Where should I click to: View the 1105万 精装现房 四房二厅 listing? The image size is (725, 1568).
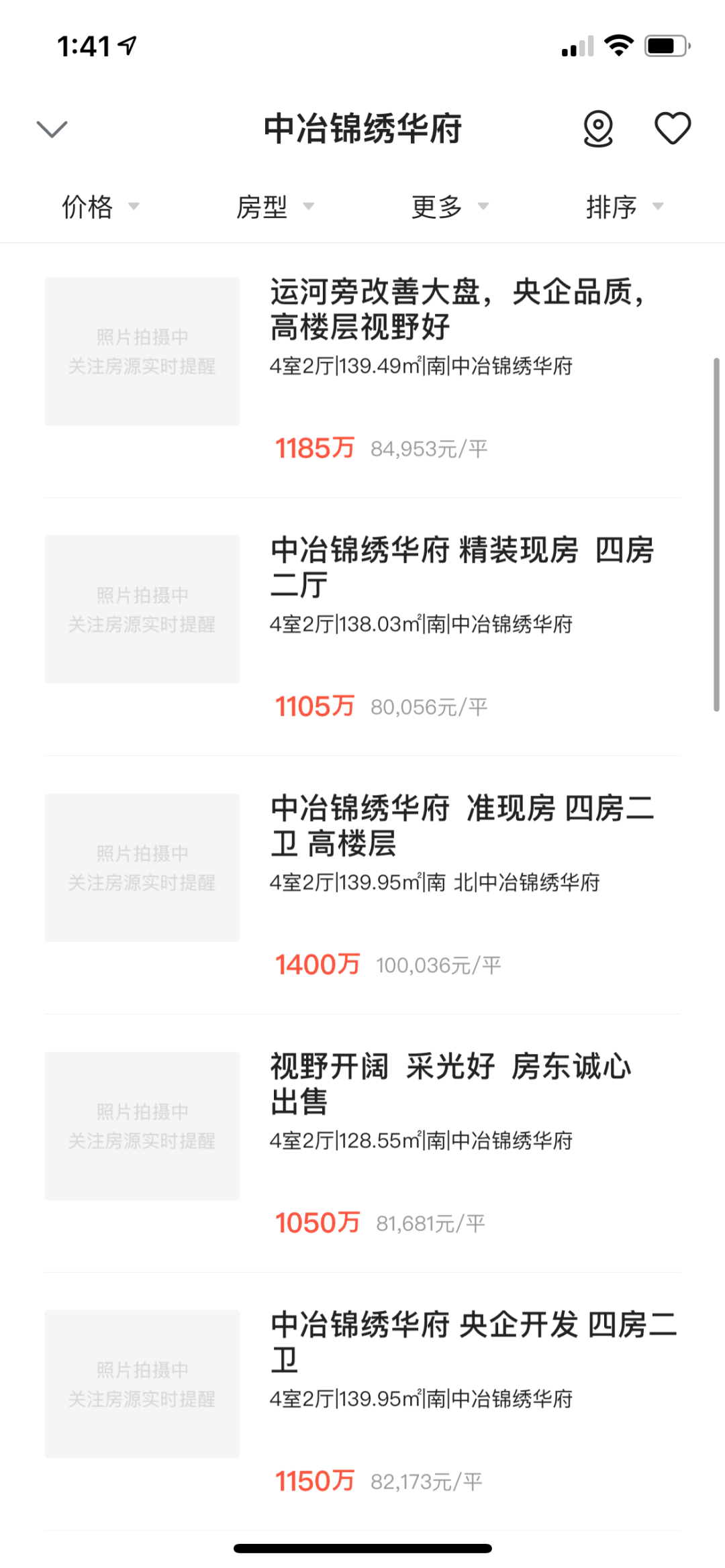point(462,568)
